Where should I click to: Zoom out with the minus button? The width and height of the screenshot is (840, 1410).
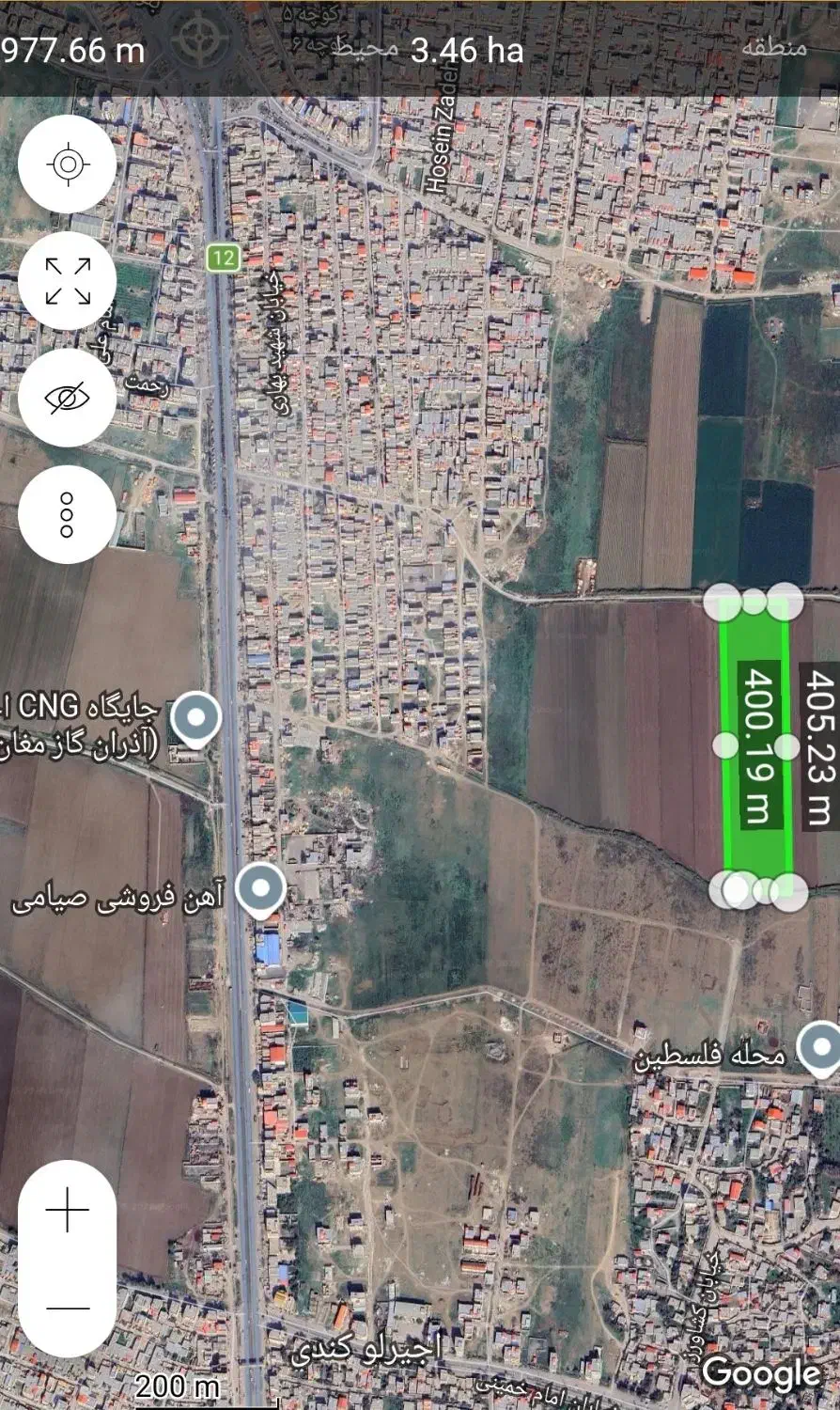click(67, 1308)
